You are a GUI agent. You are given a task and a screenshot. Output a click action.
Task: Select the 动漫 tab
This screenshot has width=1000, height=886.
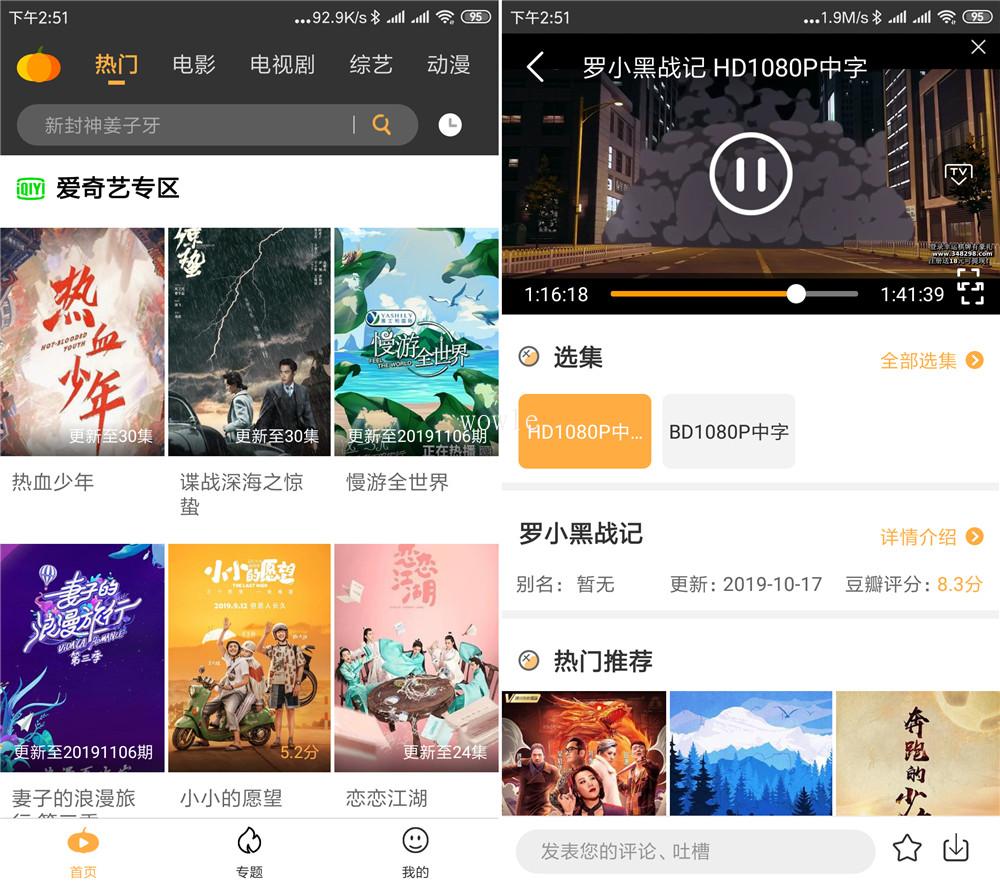[448, 64]
